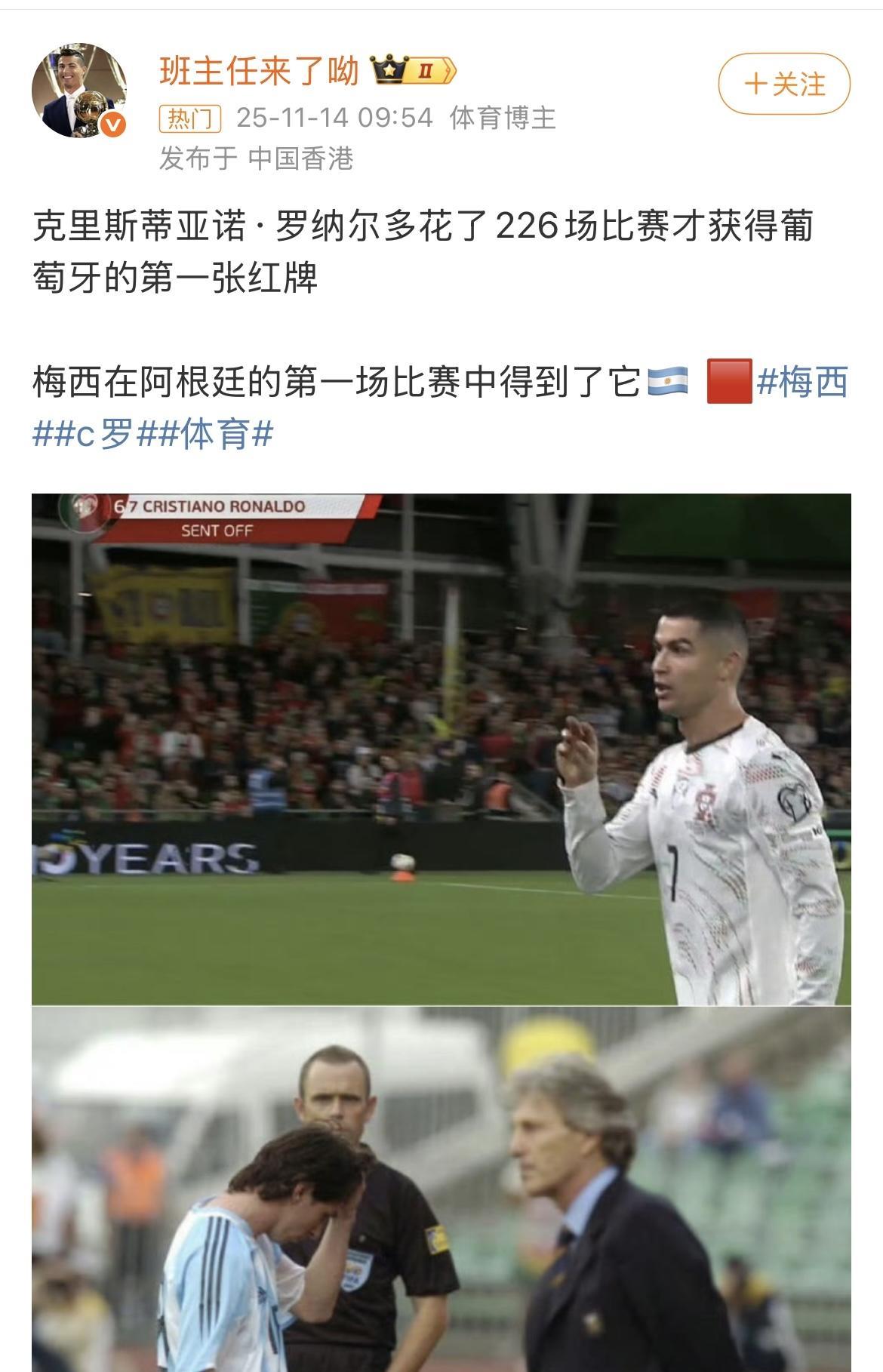Open the Ronaldo sent-off image
The height and width of the screenshot is (1372, 883).
(x=441, y=747)
